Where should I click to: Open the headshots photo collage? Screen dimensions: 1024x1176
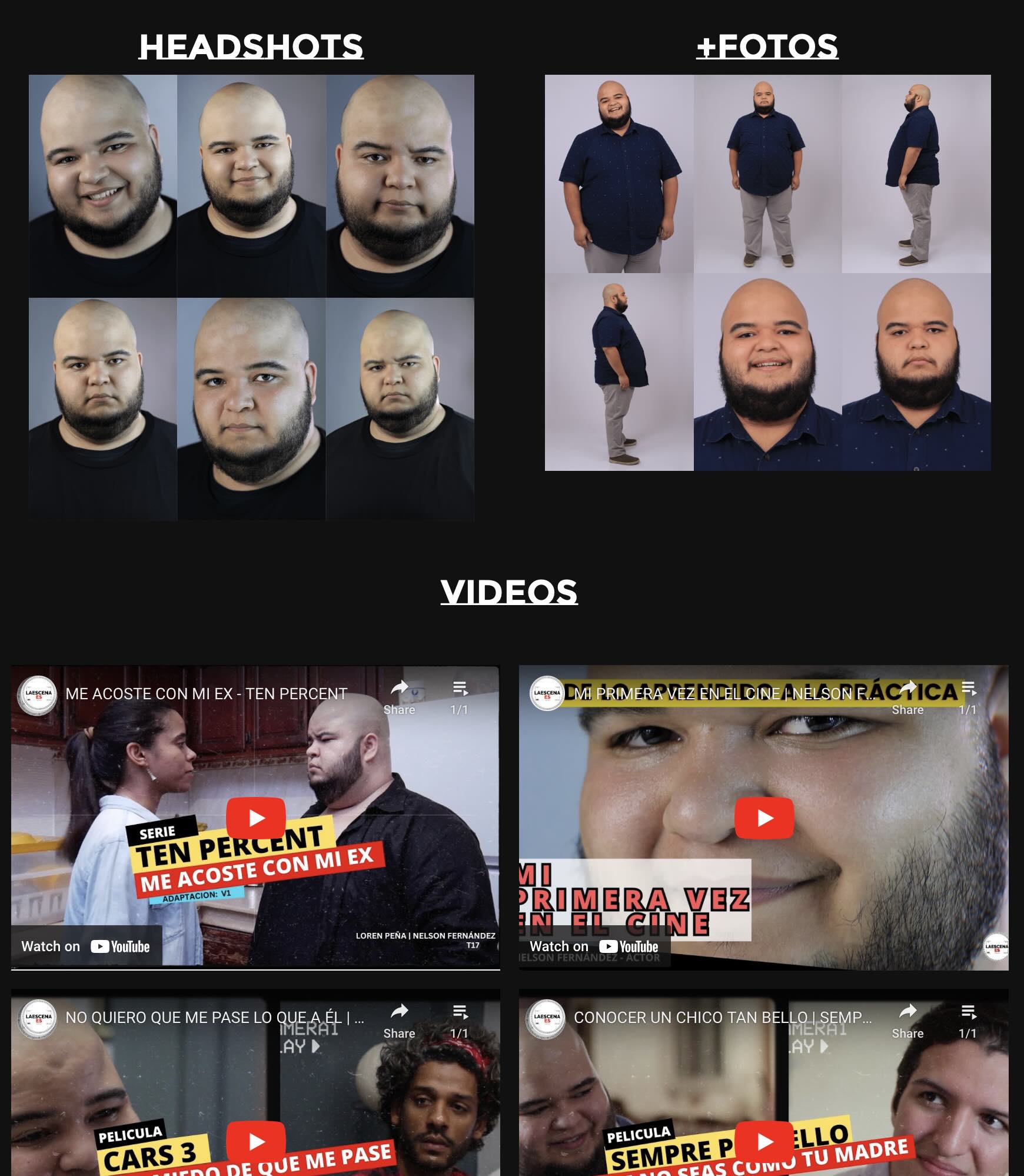point(251,297)
